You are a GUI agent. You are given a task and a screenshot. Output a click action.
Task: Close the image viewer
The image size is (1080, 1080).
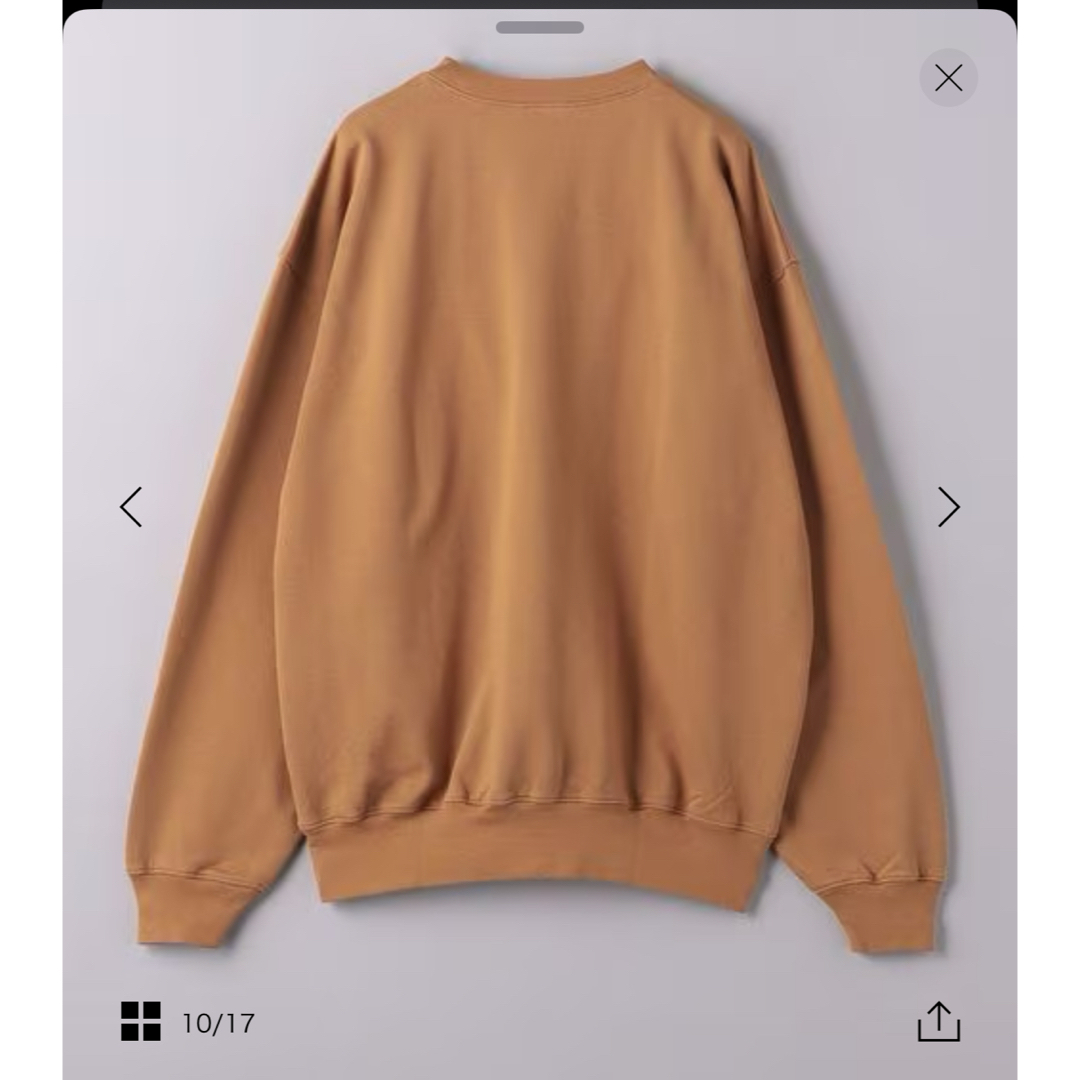pyautogui.click(x=948, y=78)
